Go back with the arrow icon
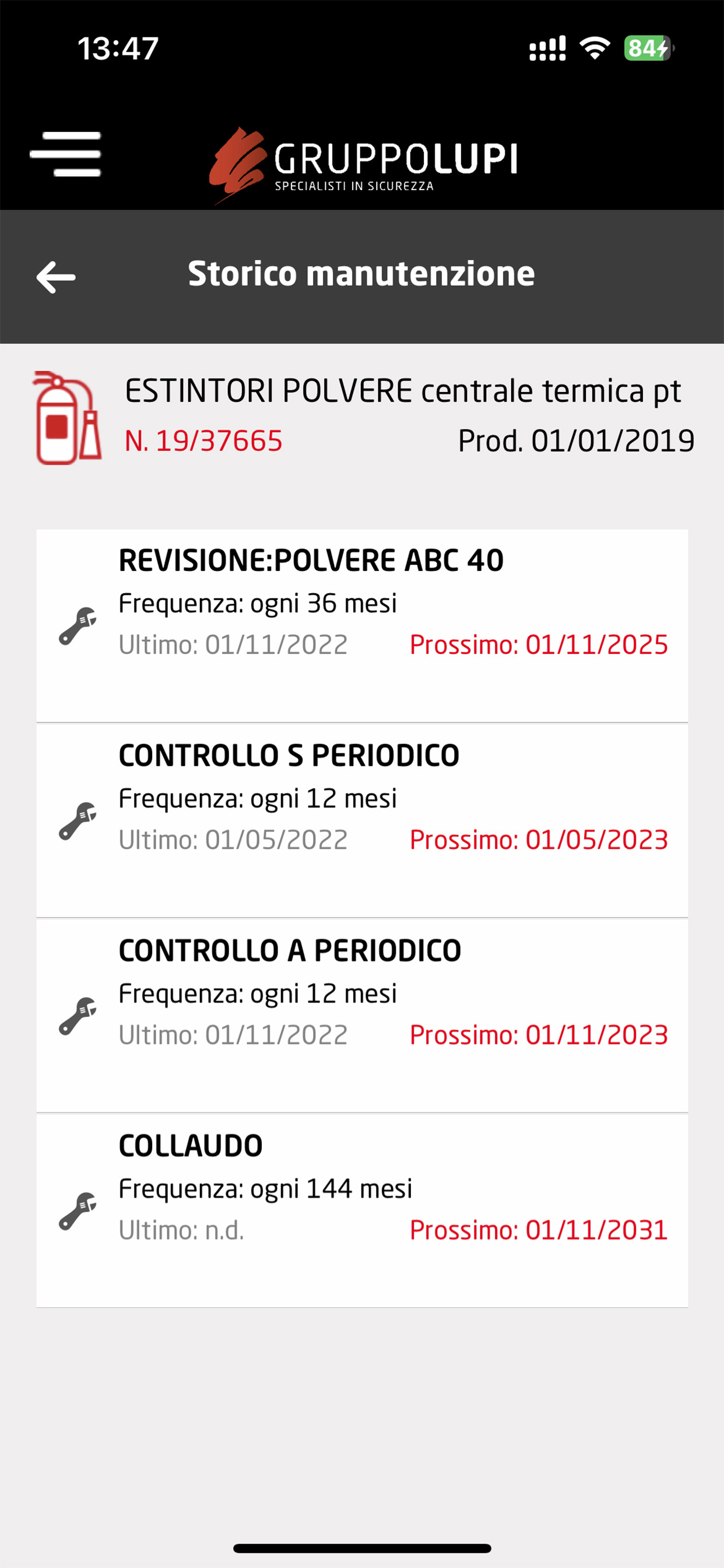The image size is (724, 1568). (x=56, y=277)
